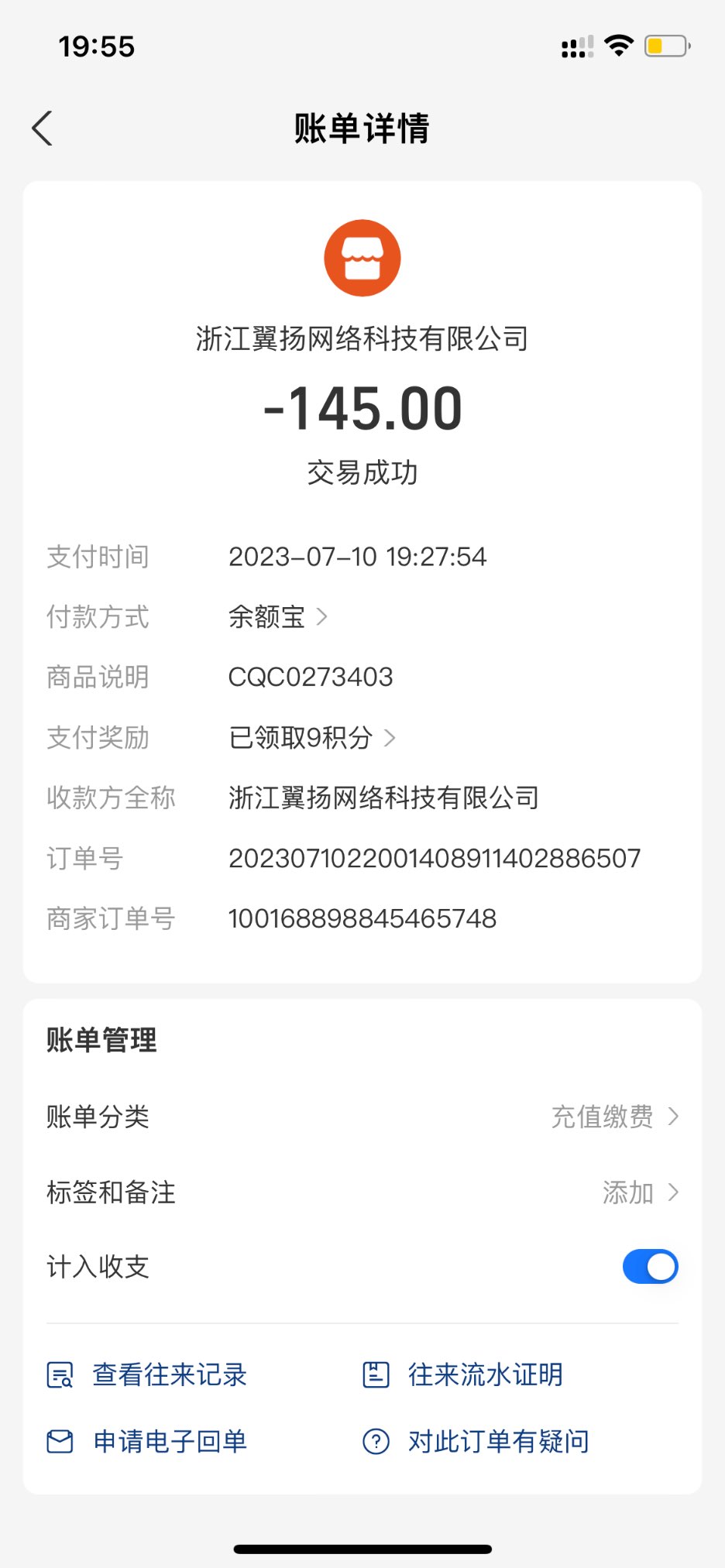View the 已领取9积分 payment reward
725x1568 pixels.
[311, 738]
